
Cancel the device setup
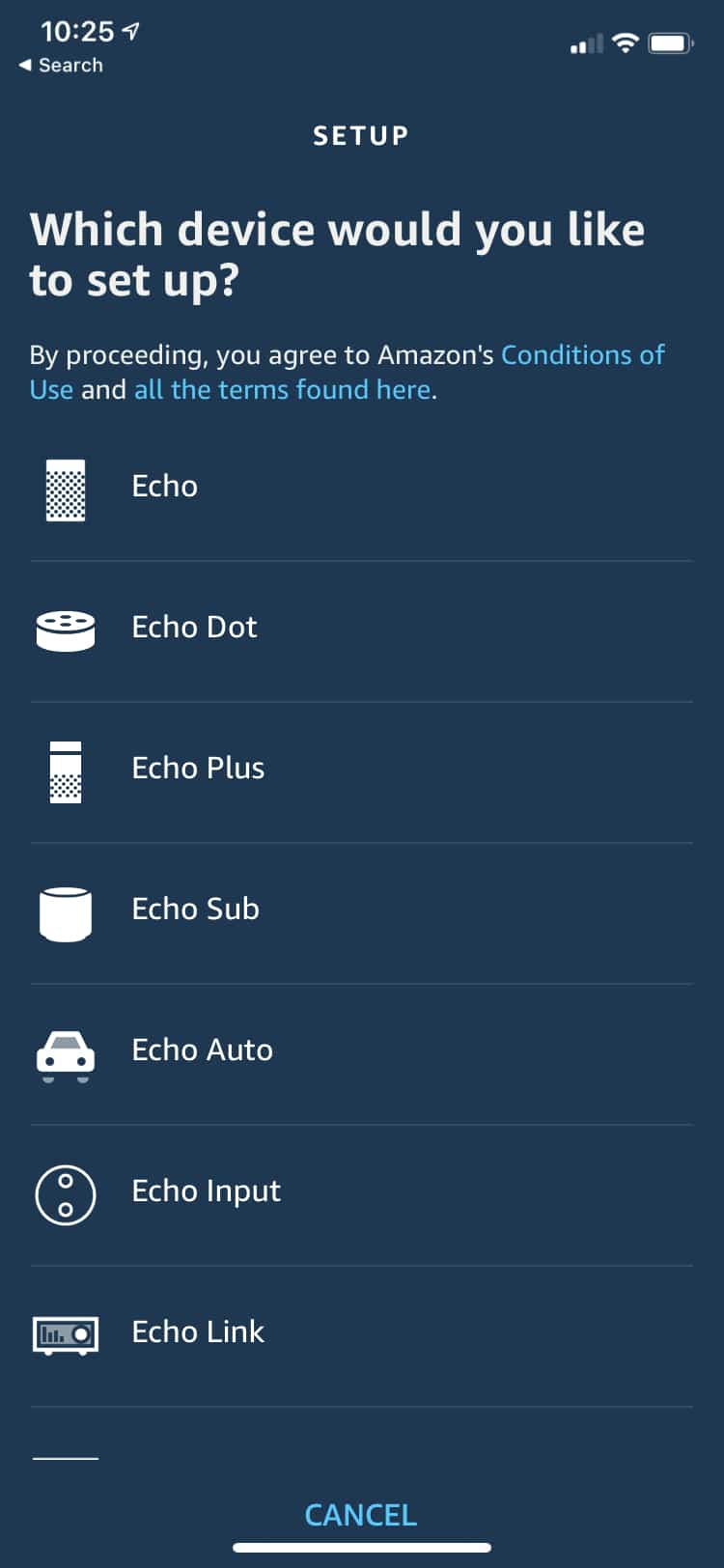pyautogui.click(x=361, y=1515)
